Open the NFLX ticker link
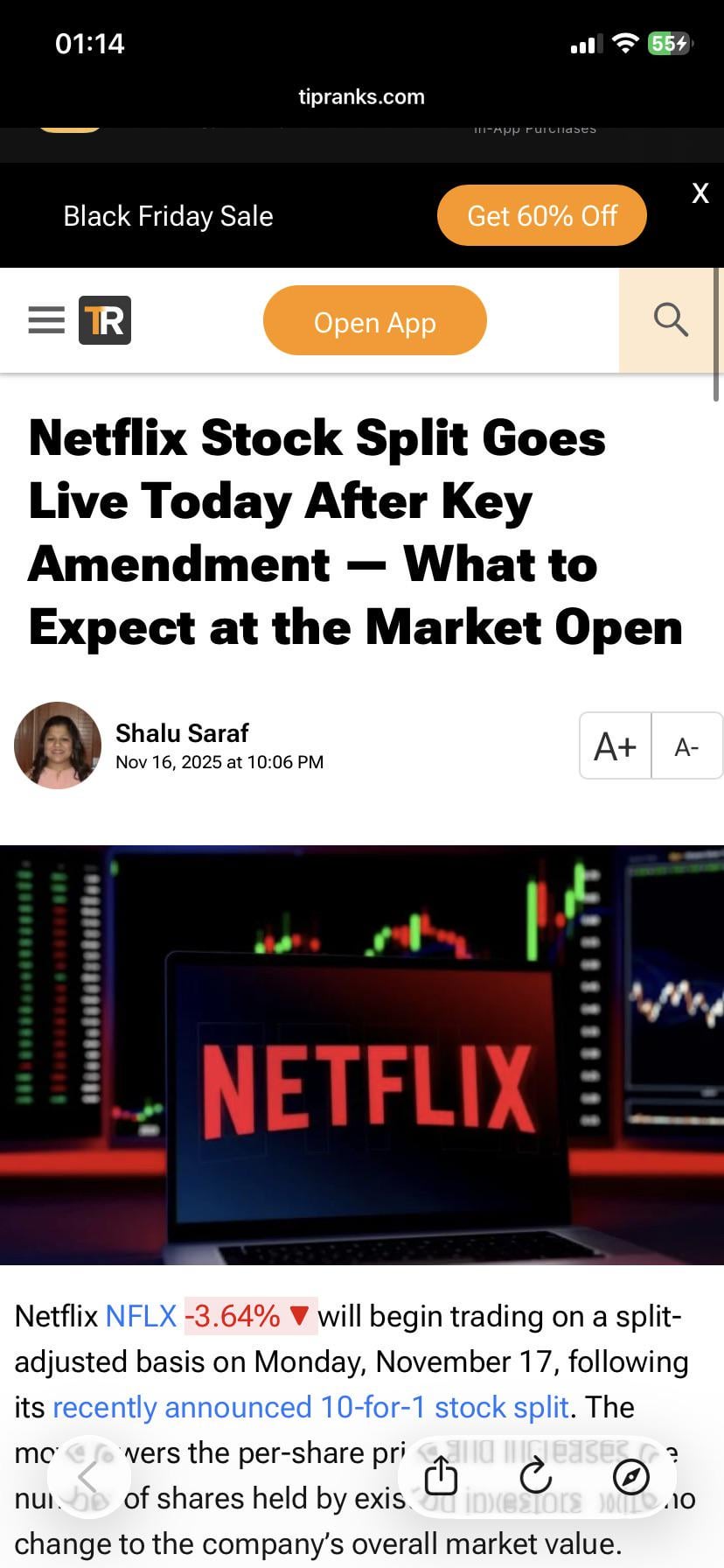Image resolution: width=724 pixels, height=1568 pixels. coord(142,1316)
